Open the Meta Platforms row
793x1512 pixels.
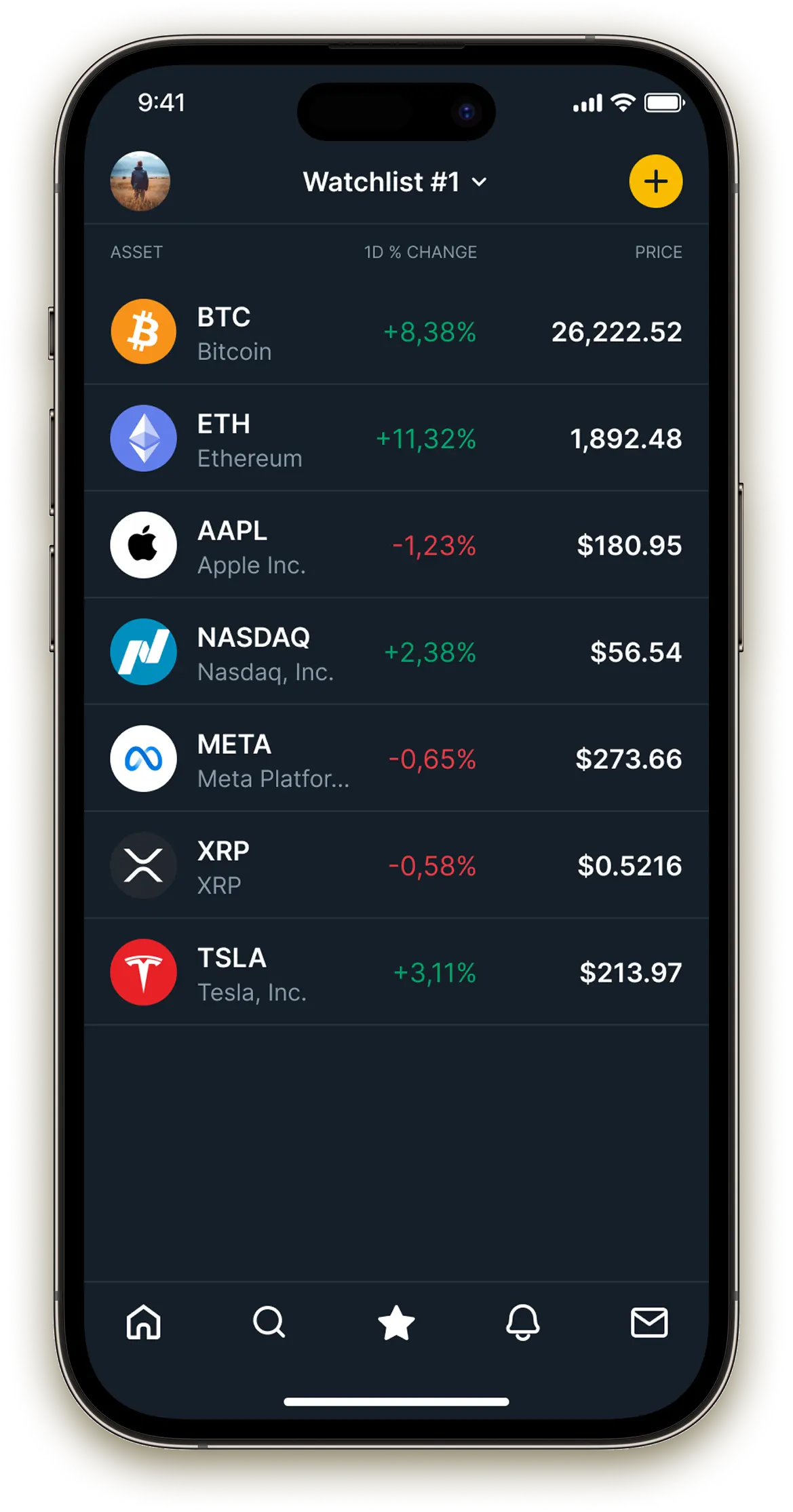click(x=396, y=759)
